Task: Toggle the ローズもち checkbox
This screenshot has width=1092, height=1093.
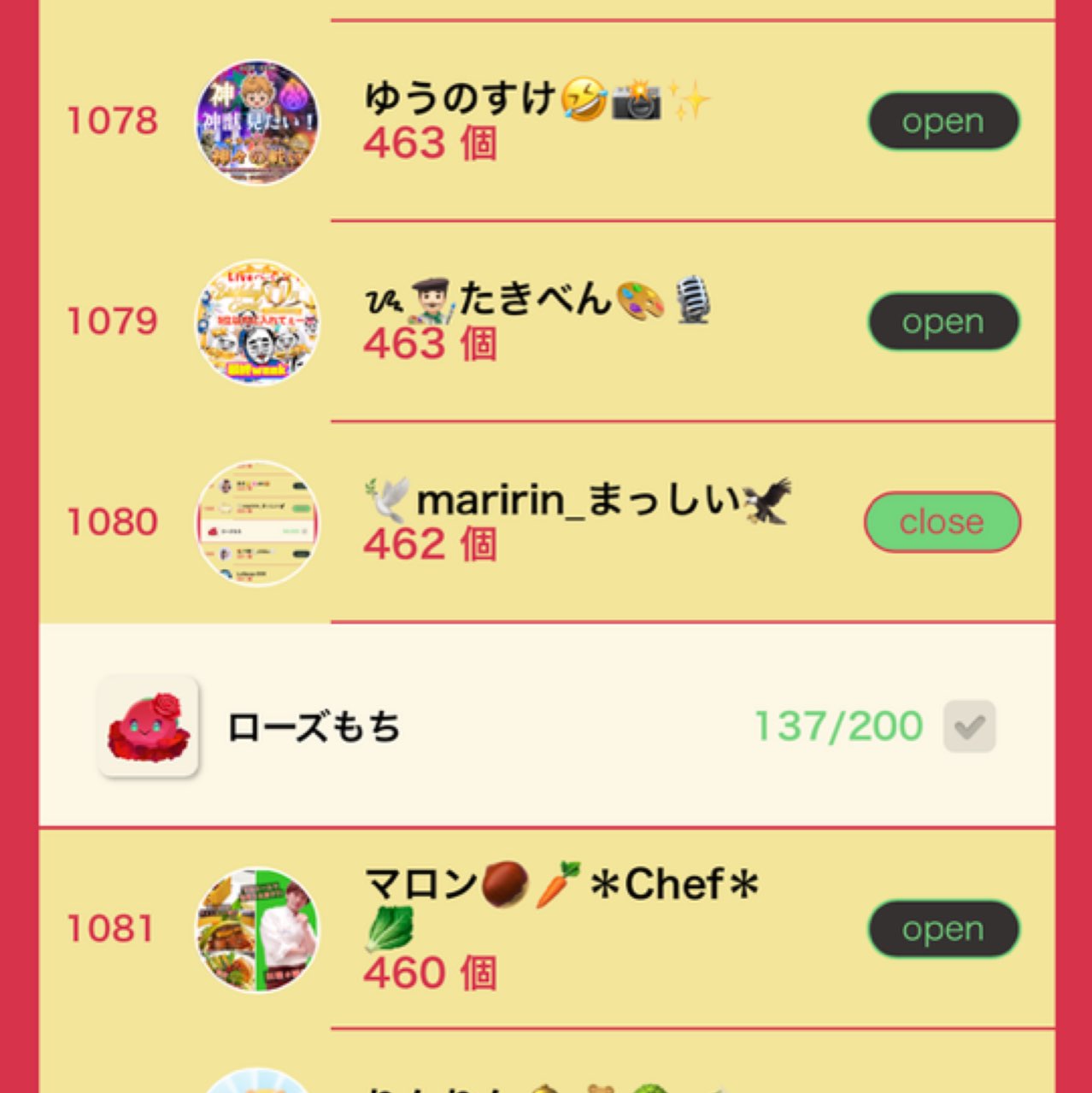Action: point(969,726)
